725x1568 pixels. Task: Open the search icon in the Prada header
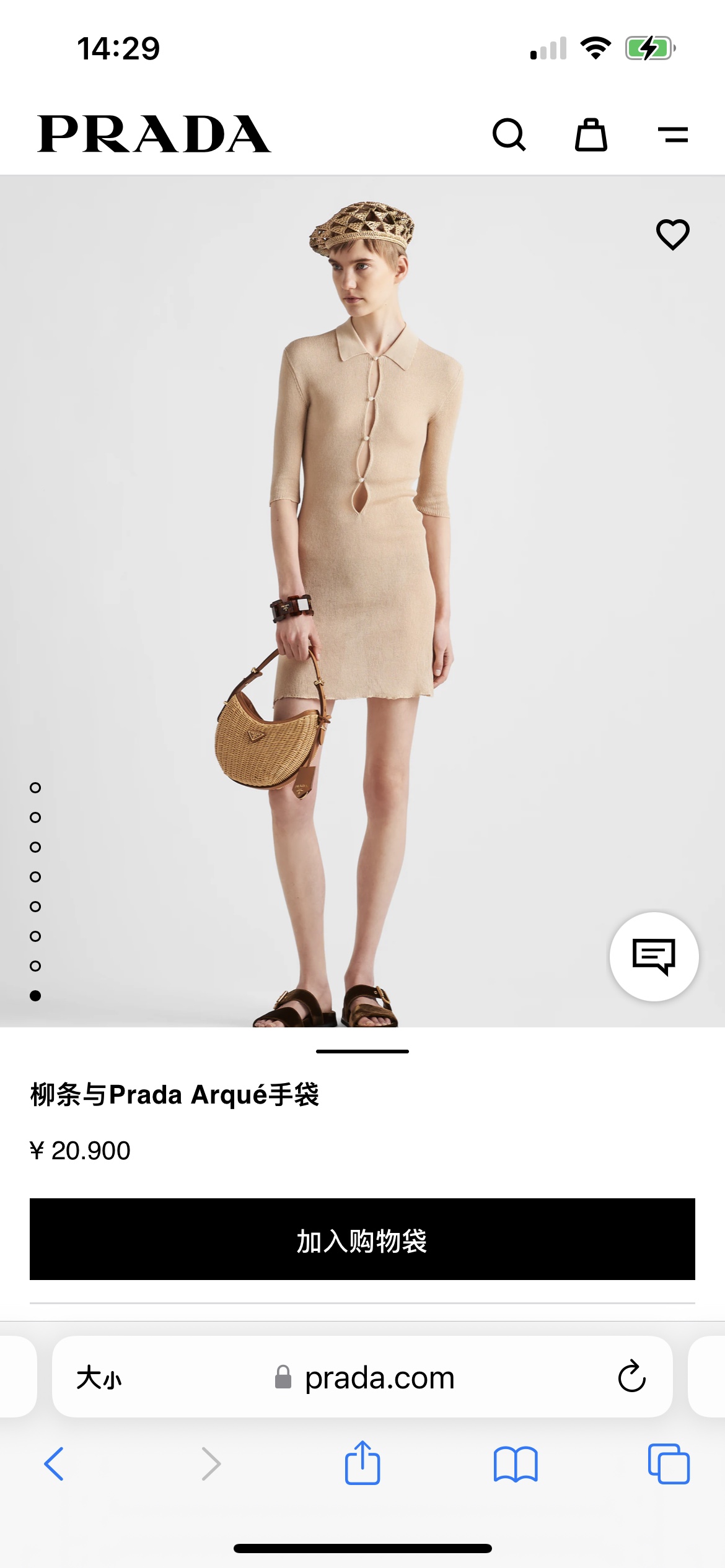click(x=509, y=134)
